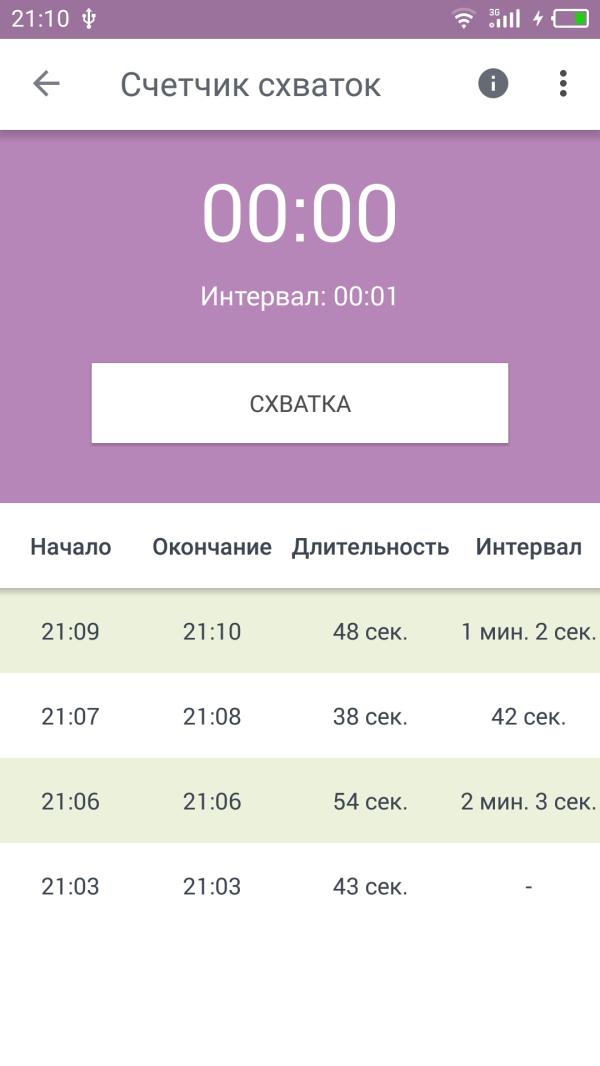The width and height of the screenshot is (600, 1066).
Task: Open the three-dot overflow menu
Action: (x=563, y=84)
